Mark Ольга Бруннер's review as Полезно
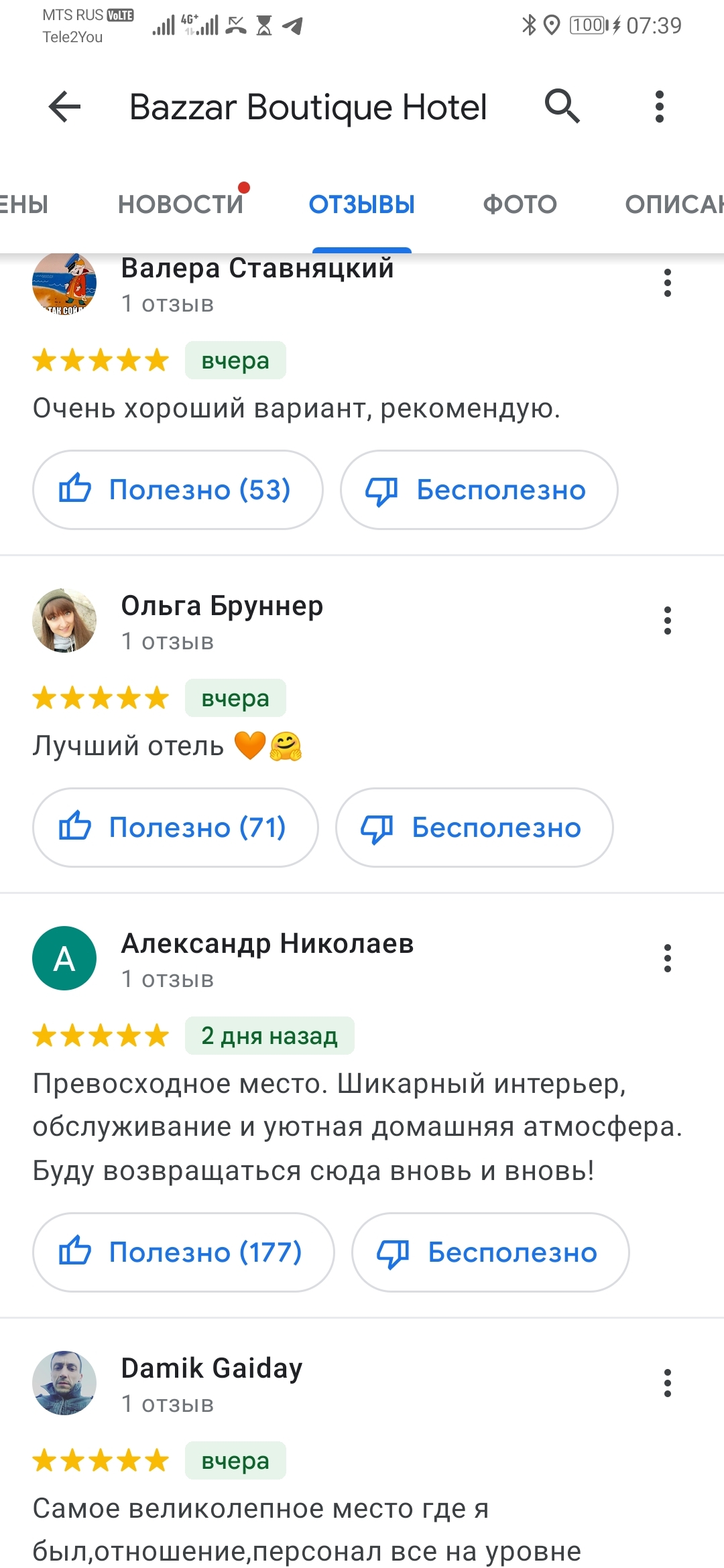Viewport: 724px width, 1568px height. pyautogui.click(x=175, y=828)
